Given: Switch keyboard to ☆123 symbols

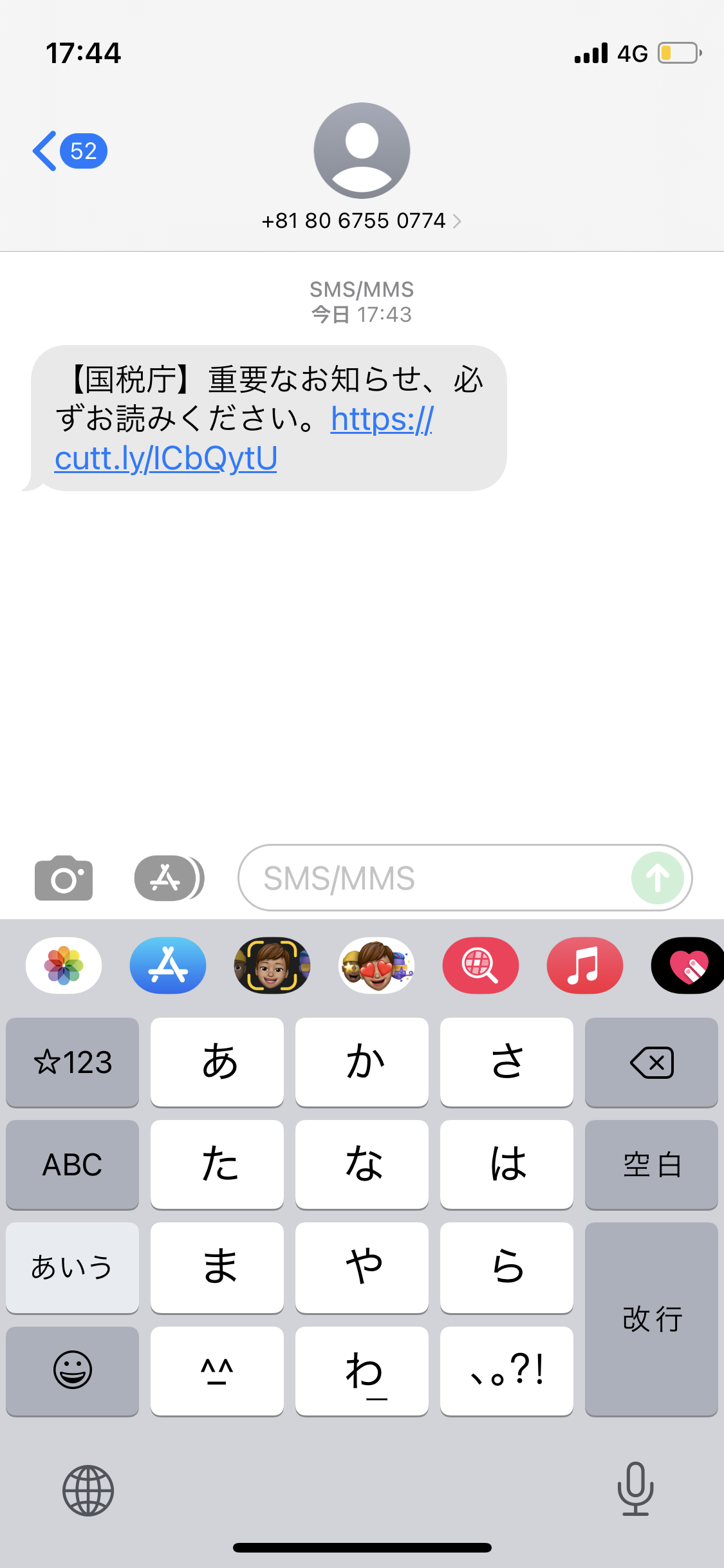Looking at the screenshot, I should coord(72,1062).
